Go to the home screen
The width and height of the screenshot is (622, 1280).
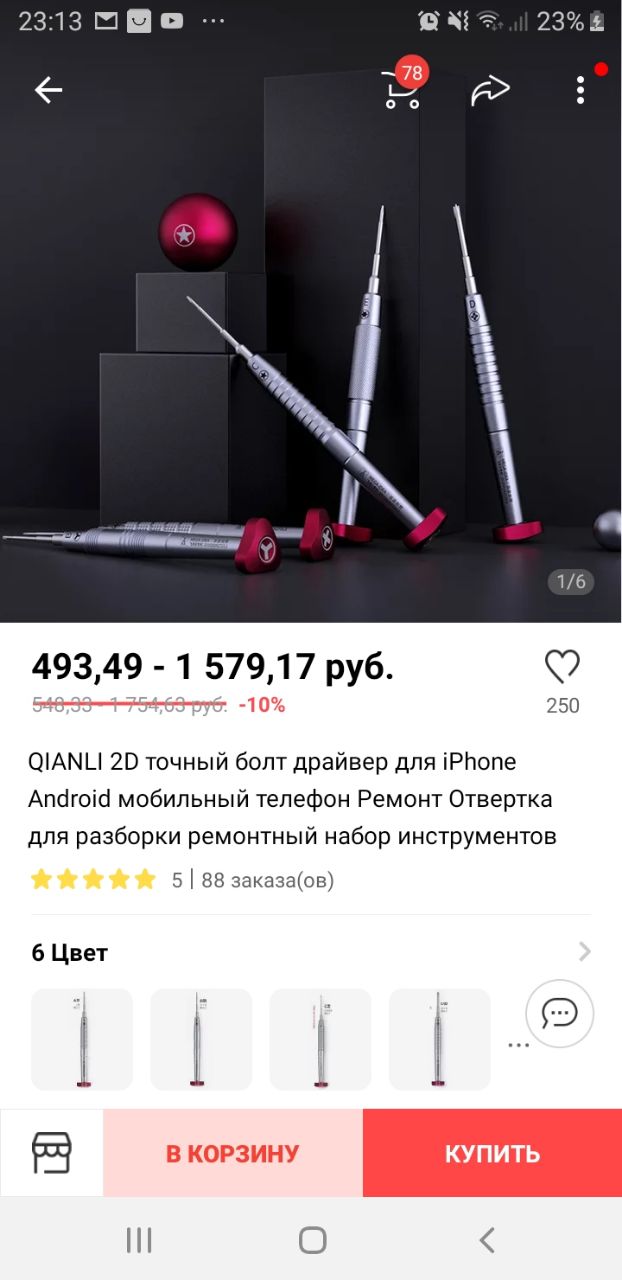312,1241
